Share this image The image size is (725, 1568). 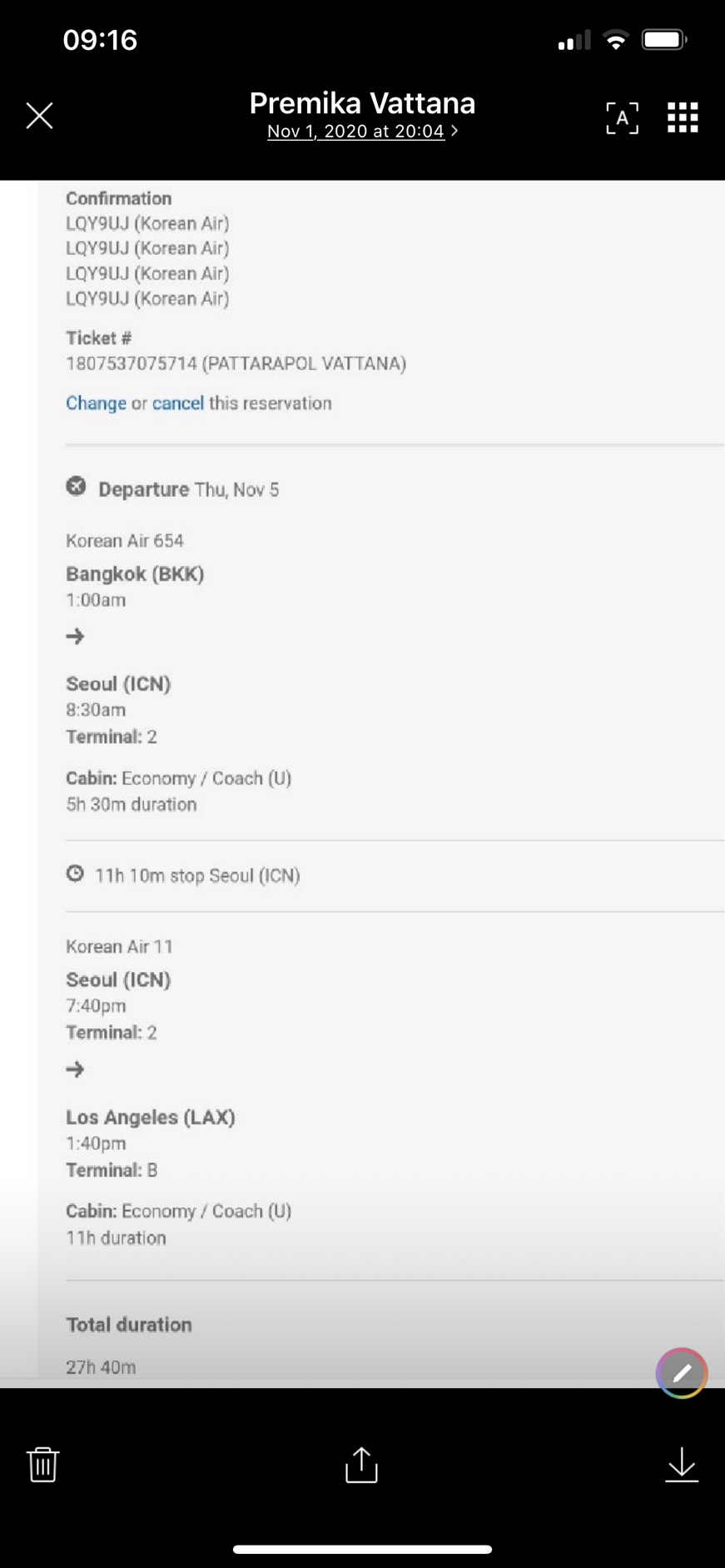click(x=361, y=1464)
